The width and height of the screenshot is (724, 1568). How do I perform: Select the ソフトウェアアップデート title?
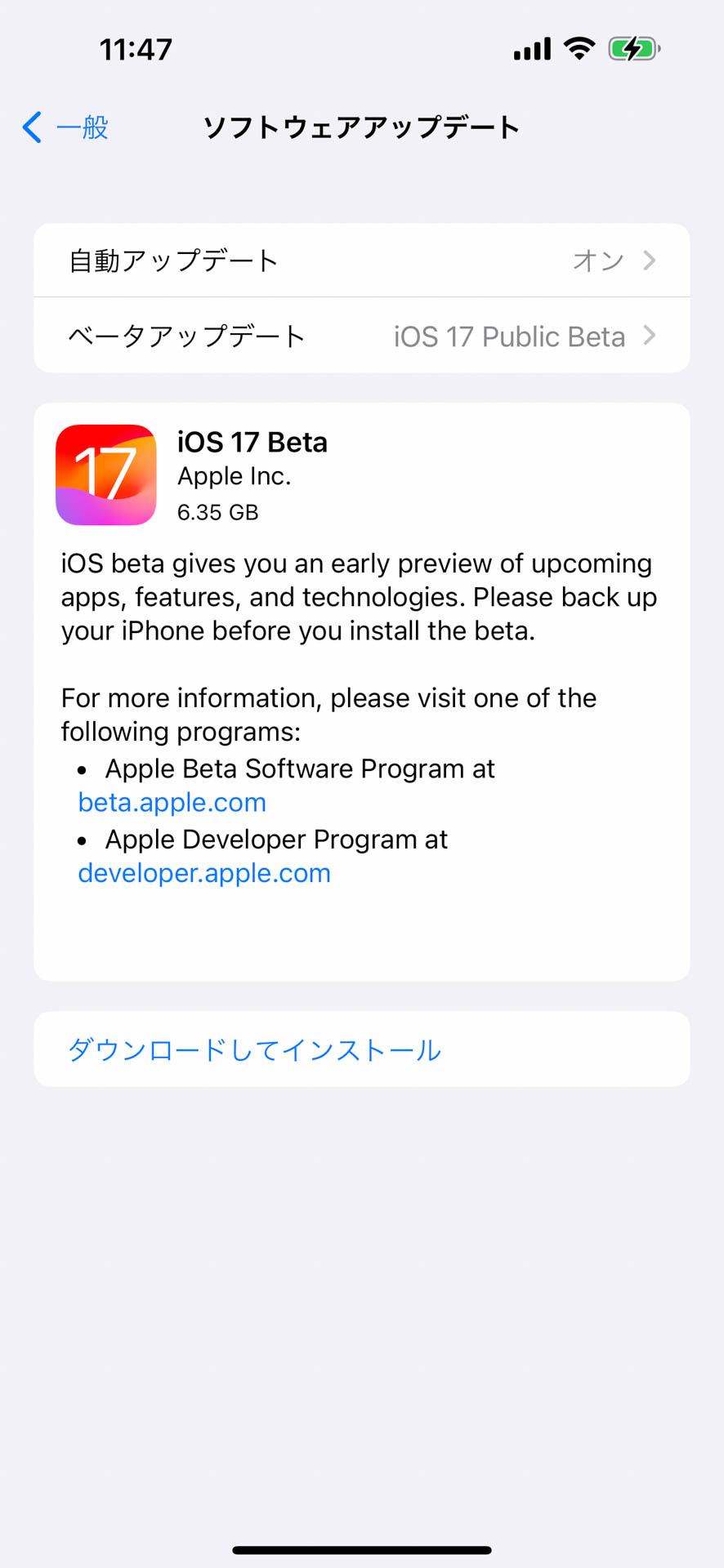point(361,127)
